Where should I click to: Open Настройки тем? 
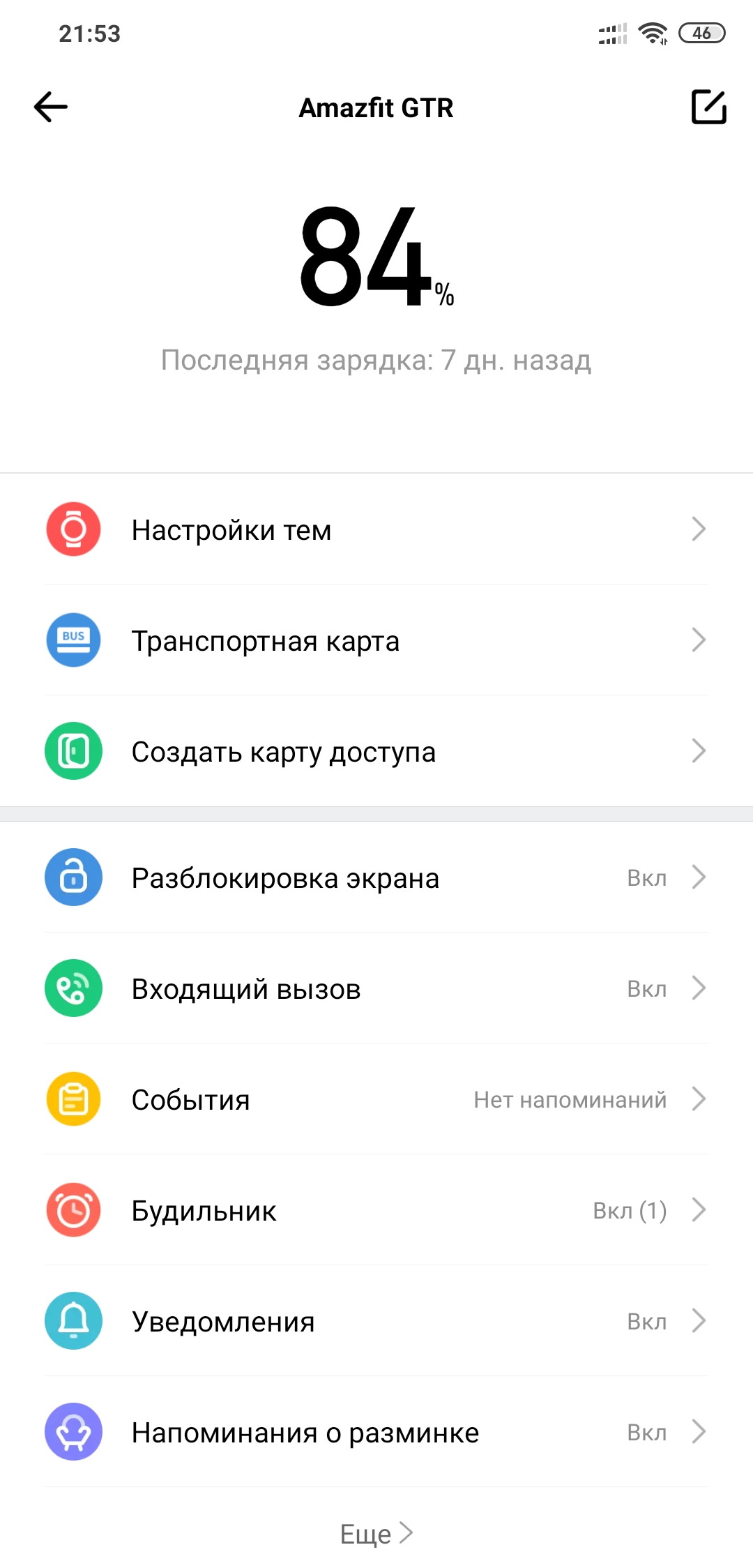376,529
